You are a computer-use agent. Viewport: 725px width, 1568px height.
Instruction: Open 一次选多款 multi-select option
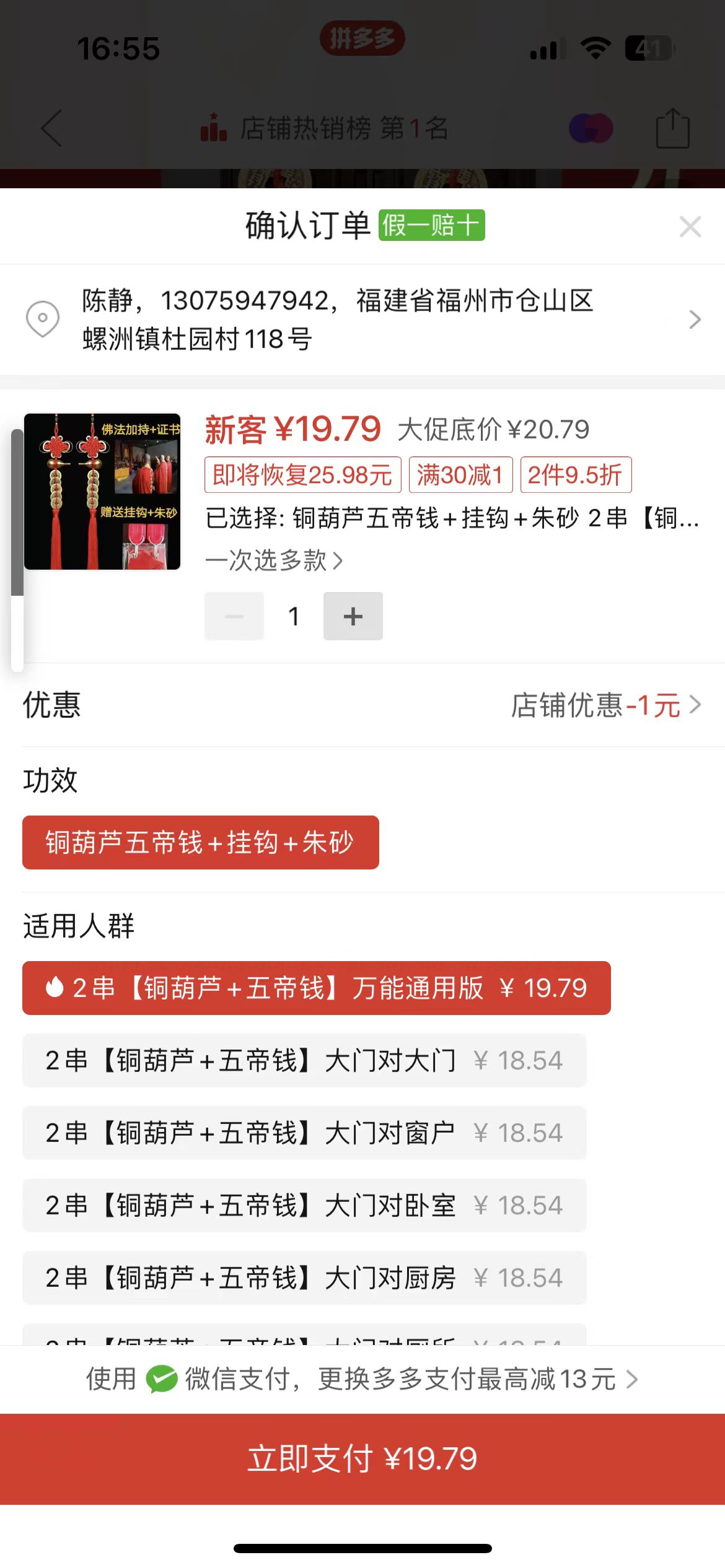click(x=274, y=560)
